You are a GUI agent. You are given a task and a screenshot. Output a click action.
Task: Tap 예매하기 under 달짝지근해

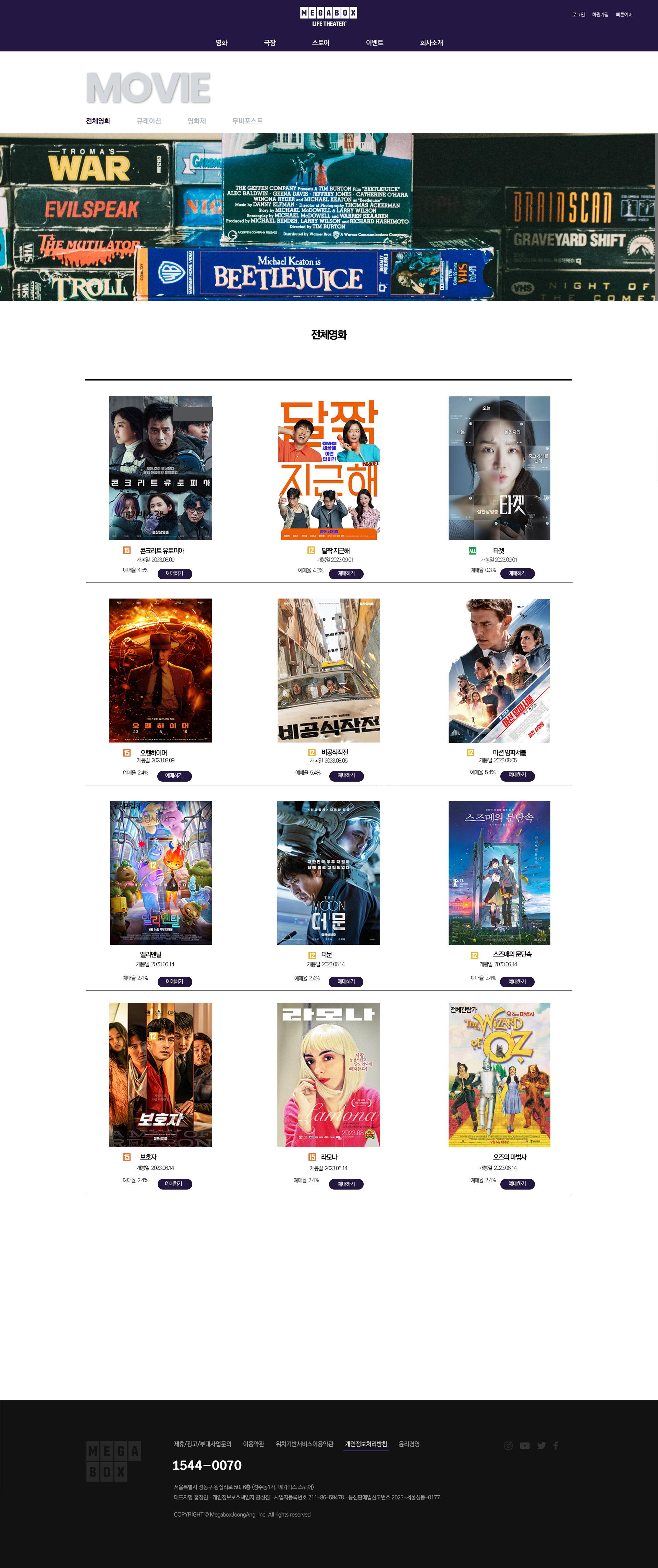point(346,574)
